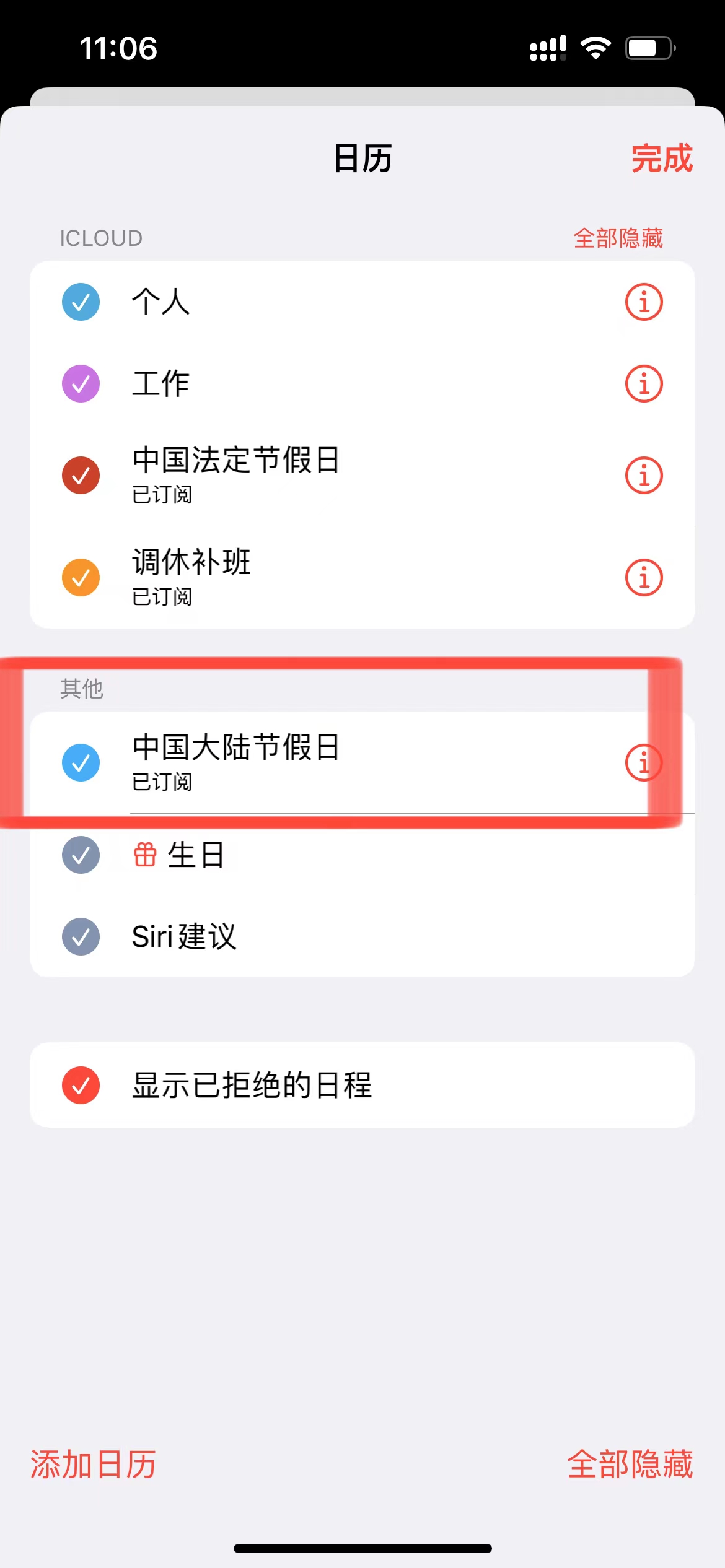Toggle the Siri 建议 calendar
The width and height of the screenshot is (725, 1568).
(81, 936)
